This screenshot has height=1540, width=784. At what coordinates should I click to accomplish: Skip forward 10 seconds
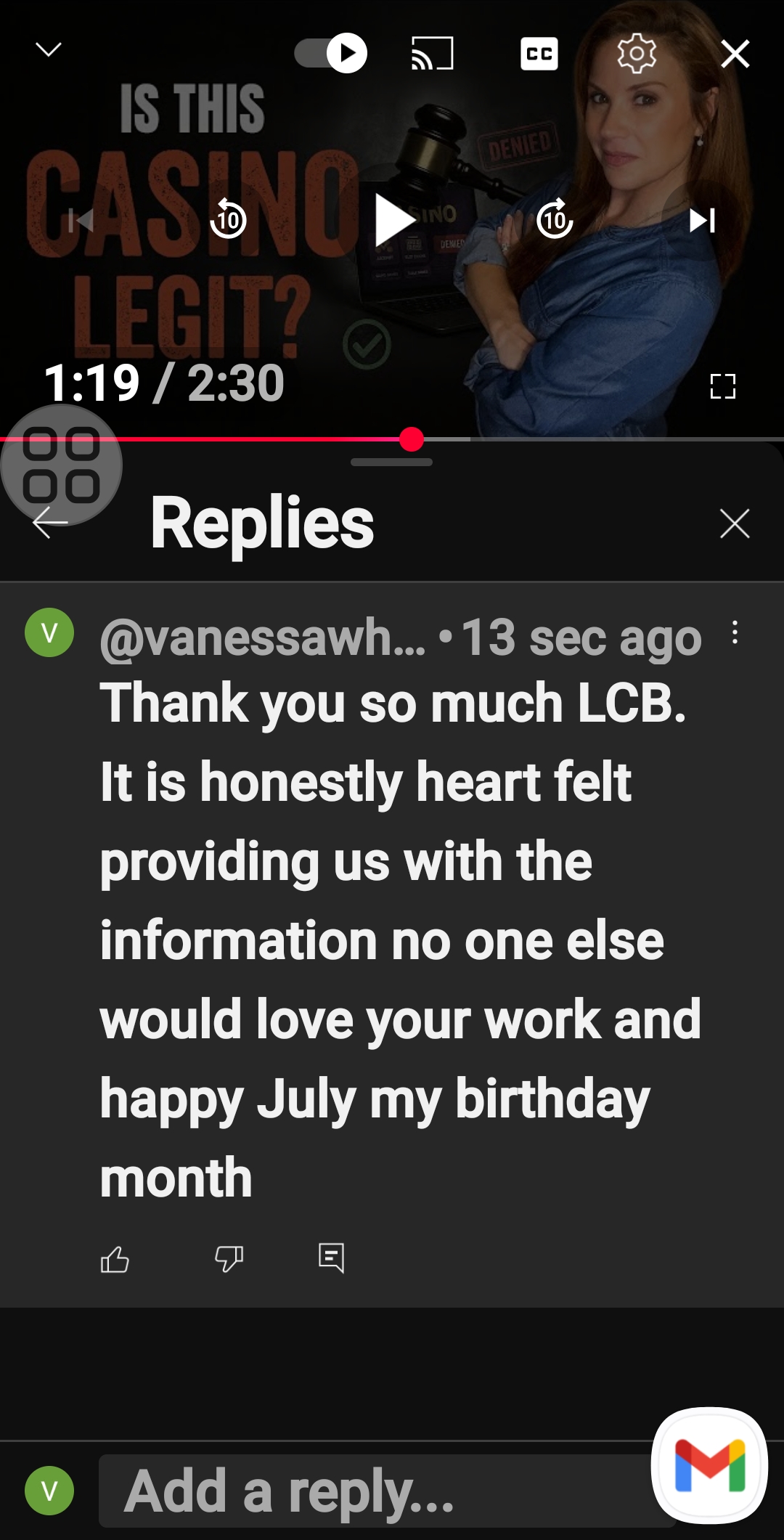coord(555,219)
